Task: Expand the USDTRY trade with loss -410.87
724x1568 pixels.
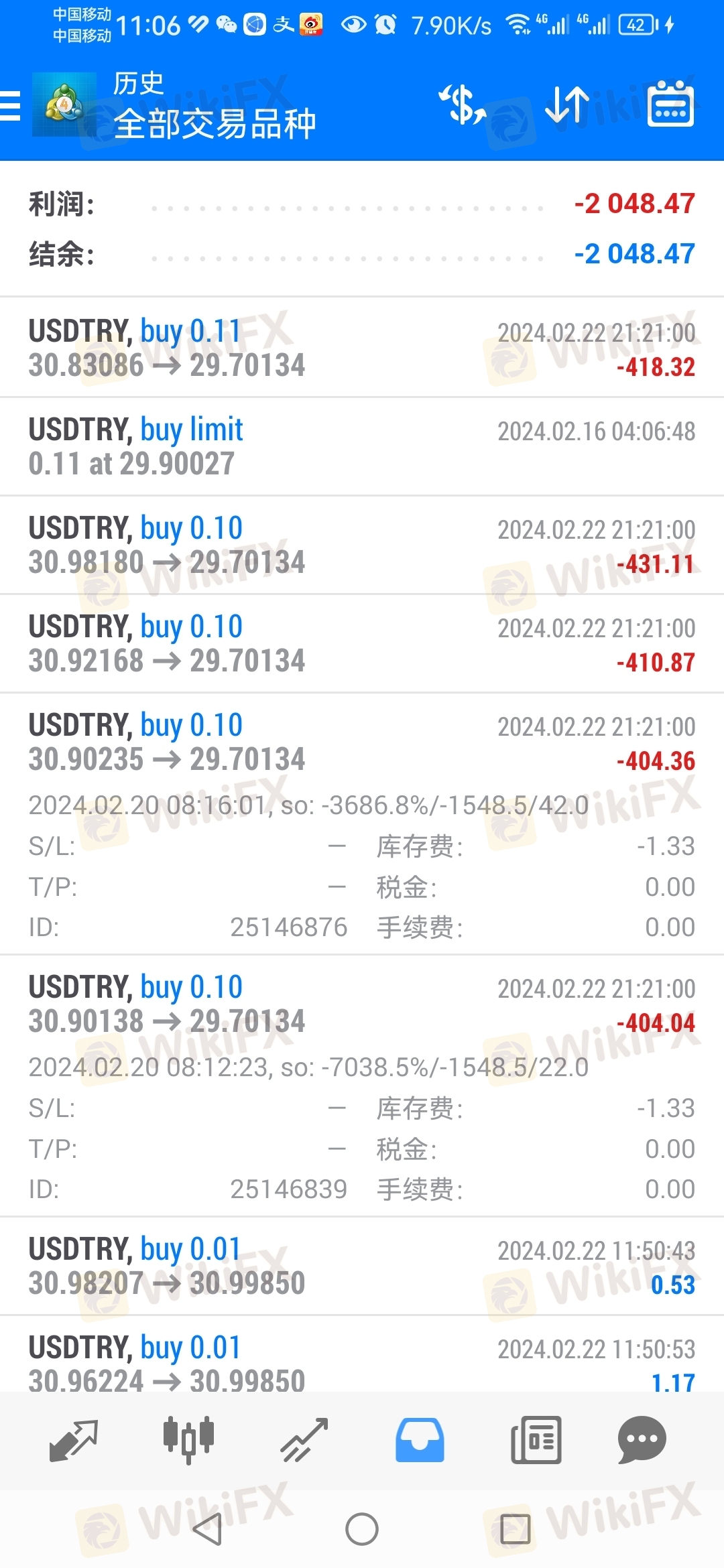Action: tap(362, 643)
